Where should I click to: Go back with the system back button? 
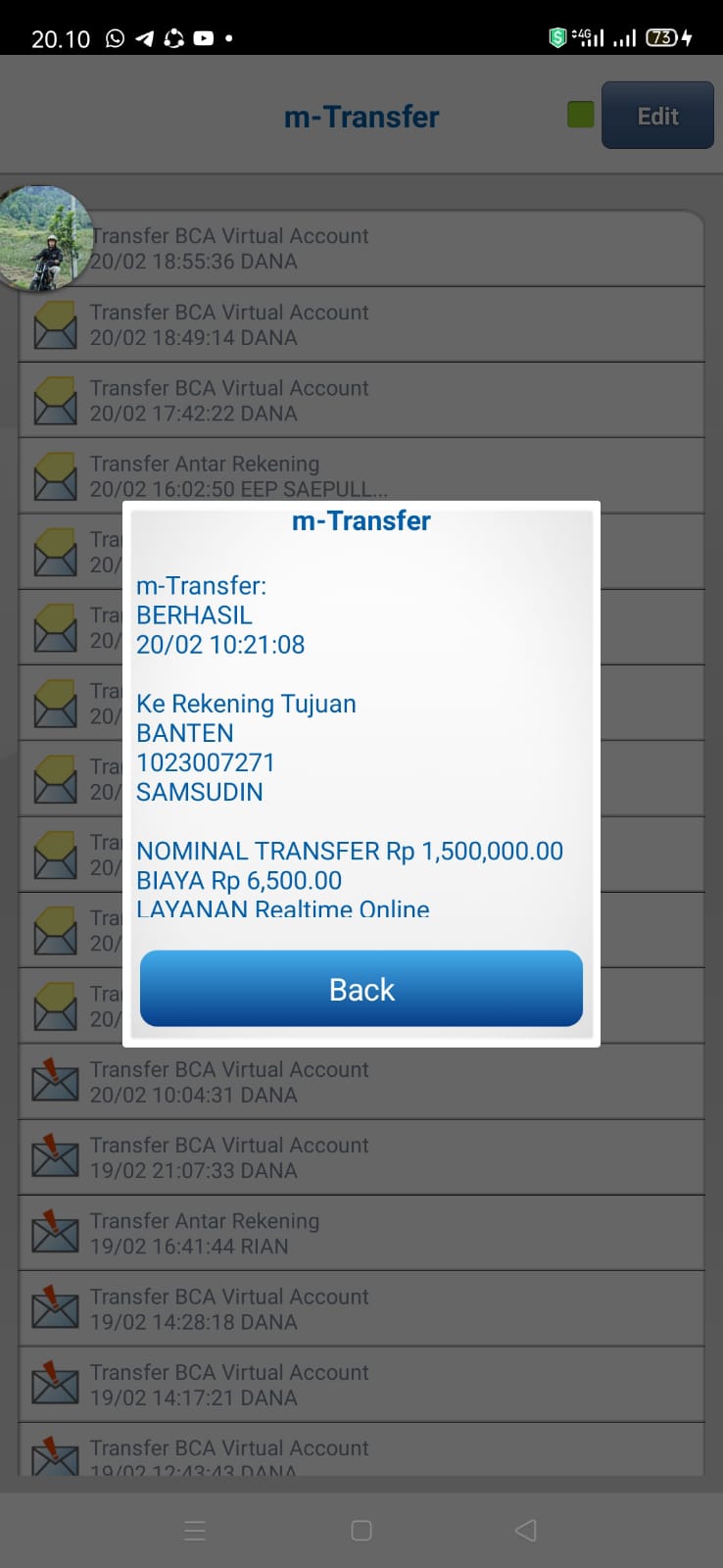[526, 1530]
